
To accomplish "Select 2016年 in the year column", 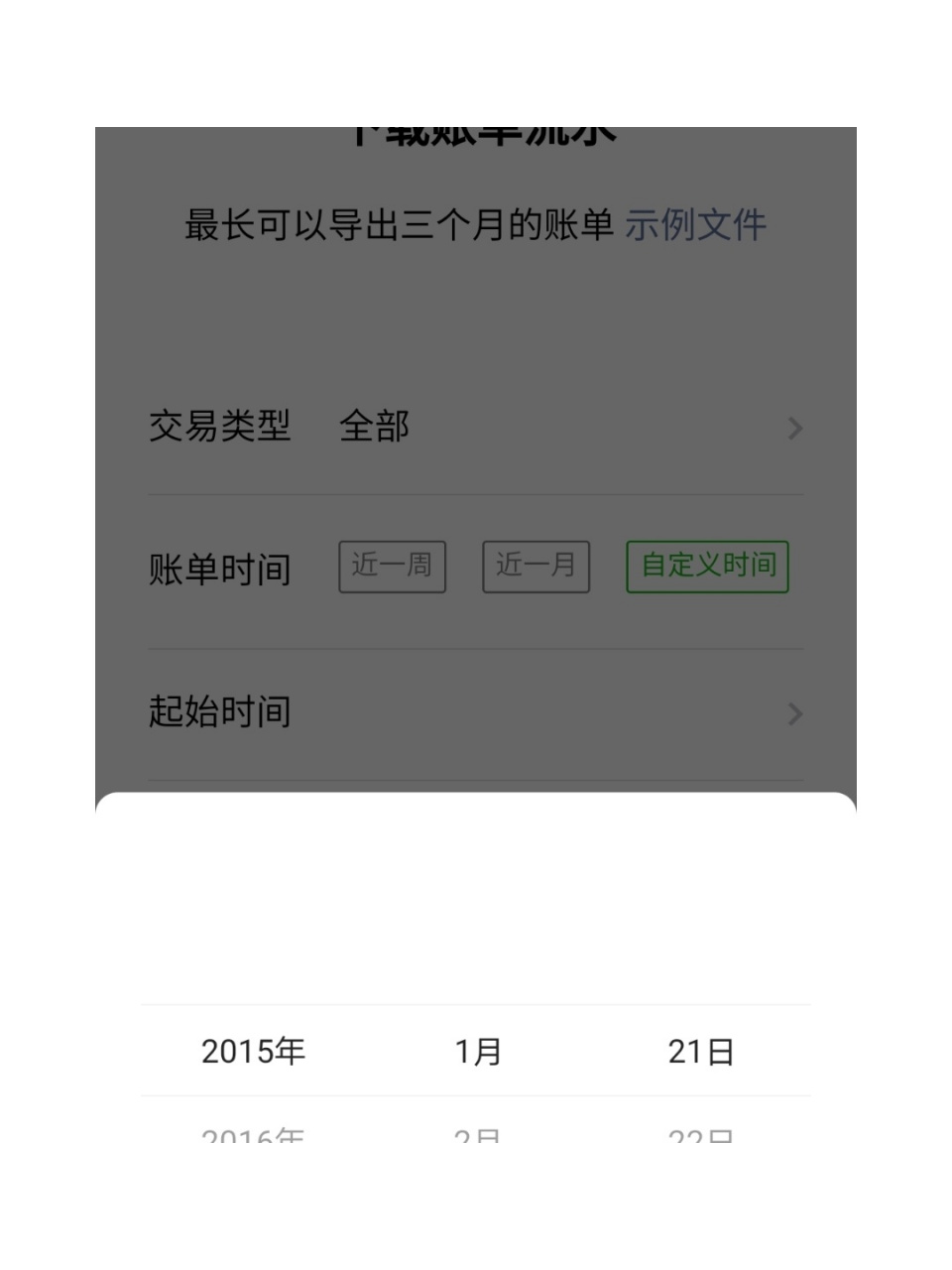I will (253, 1139).
